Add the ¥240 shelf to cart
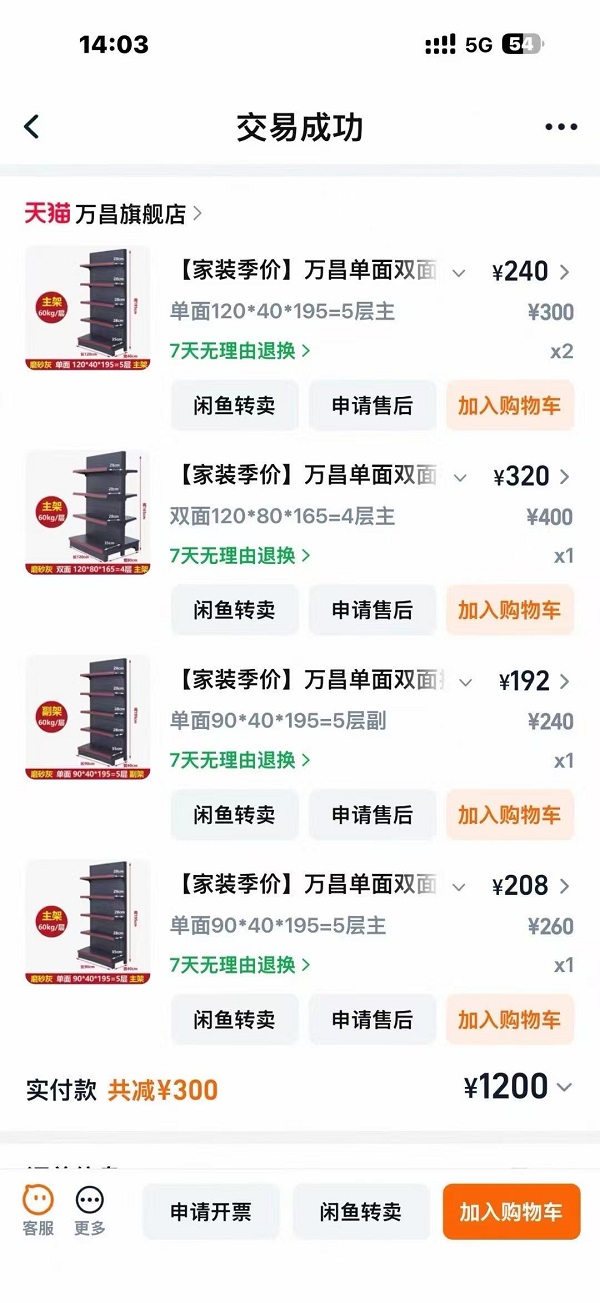This screenshot has height=1303, width=600. 509,406
